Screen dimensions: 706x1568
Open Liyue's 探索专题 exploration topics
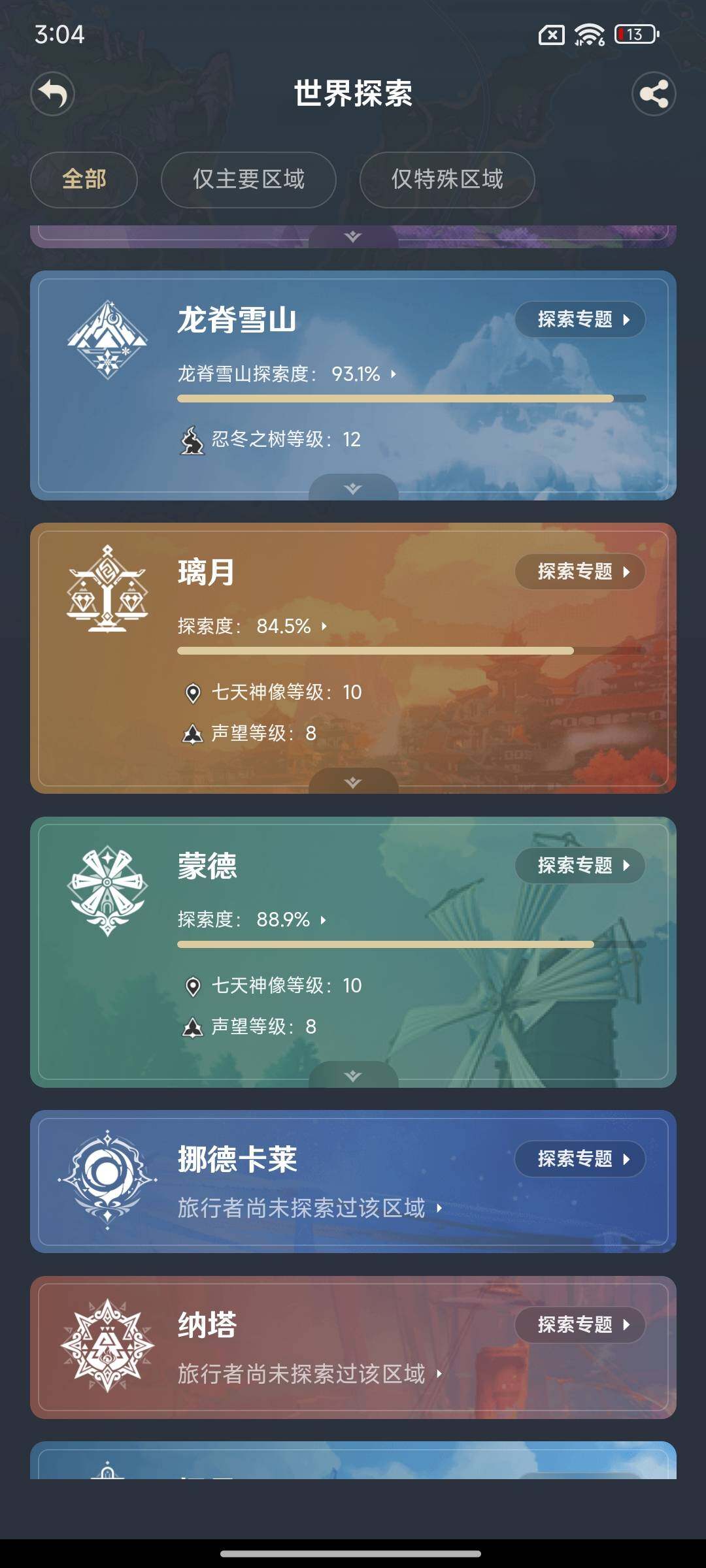pos(579,571)
